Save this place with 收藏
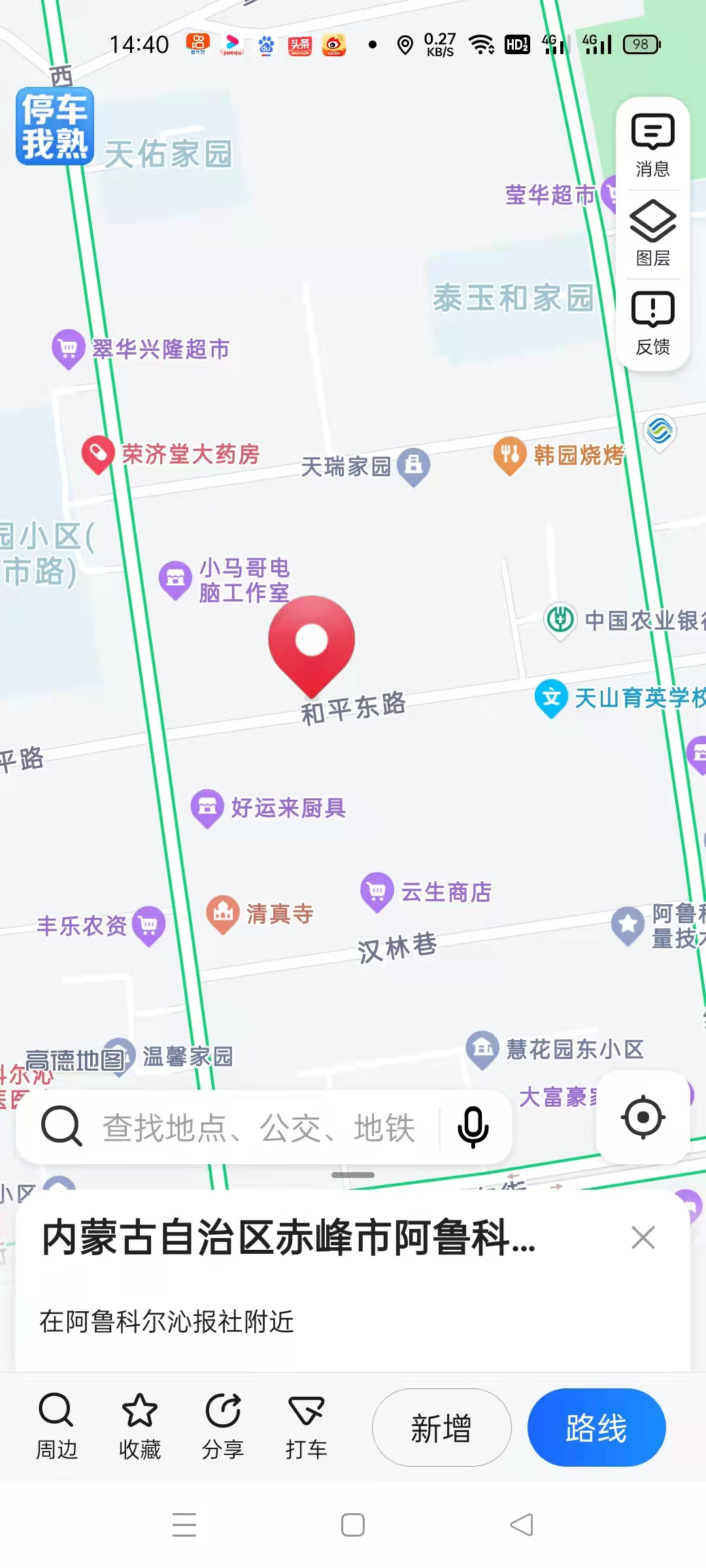This screenshot has height=1568, width=706. click(x=139, y=1427)
